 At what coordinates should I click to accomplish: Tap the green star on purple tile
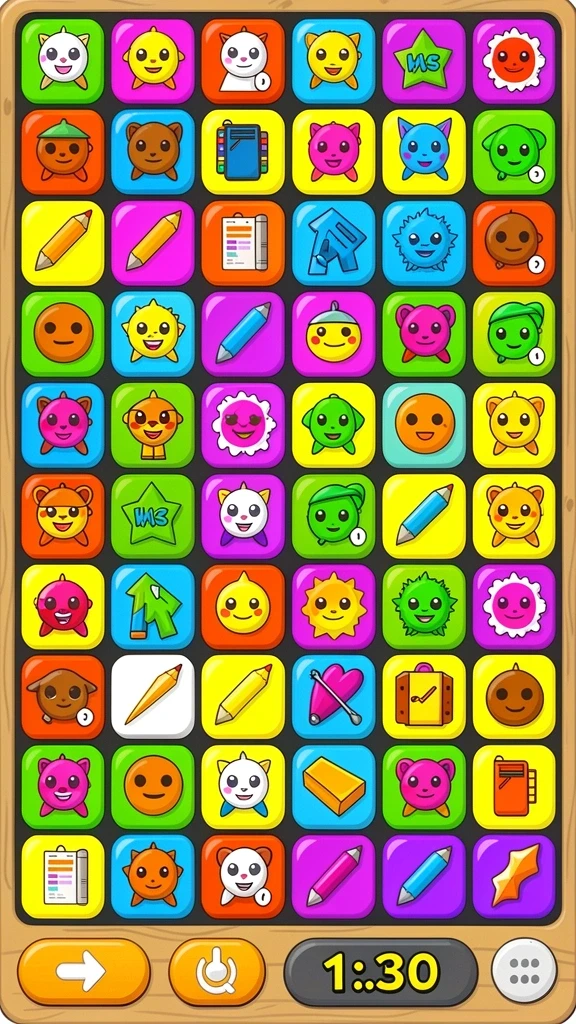424,61
